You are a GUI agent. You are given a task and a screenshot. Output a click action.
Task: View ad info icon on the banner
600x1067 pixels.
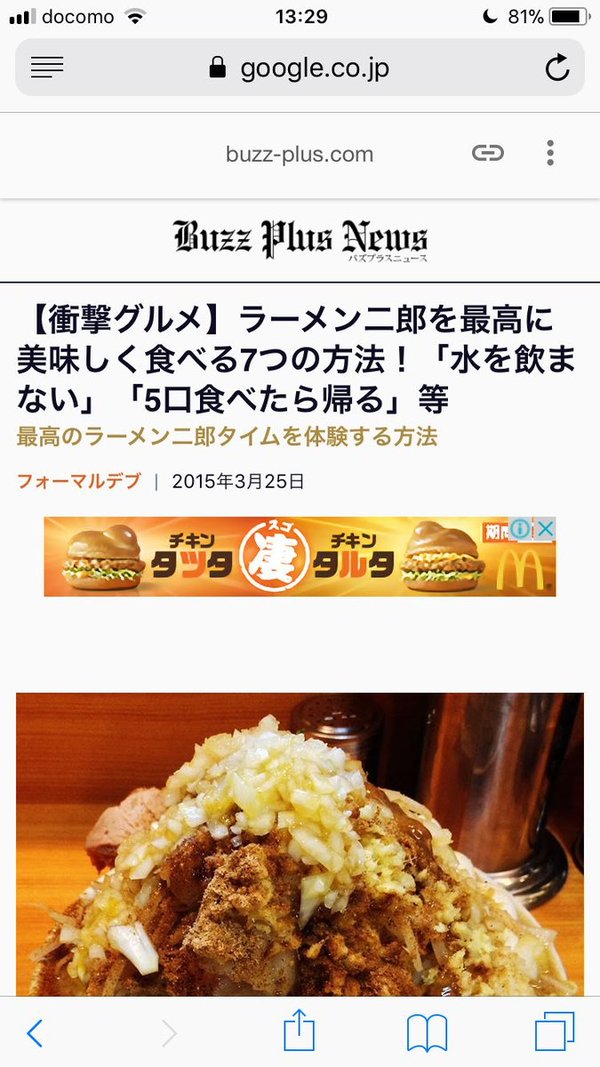(x=521, y=529)
